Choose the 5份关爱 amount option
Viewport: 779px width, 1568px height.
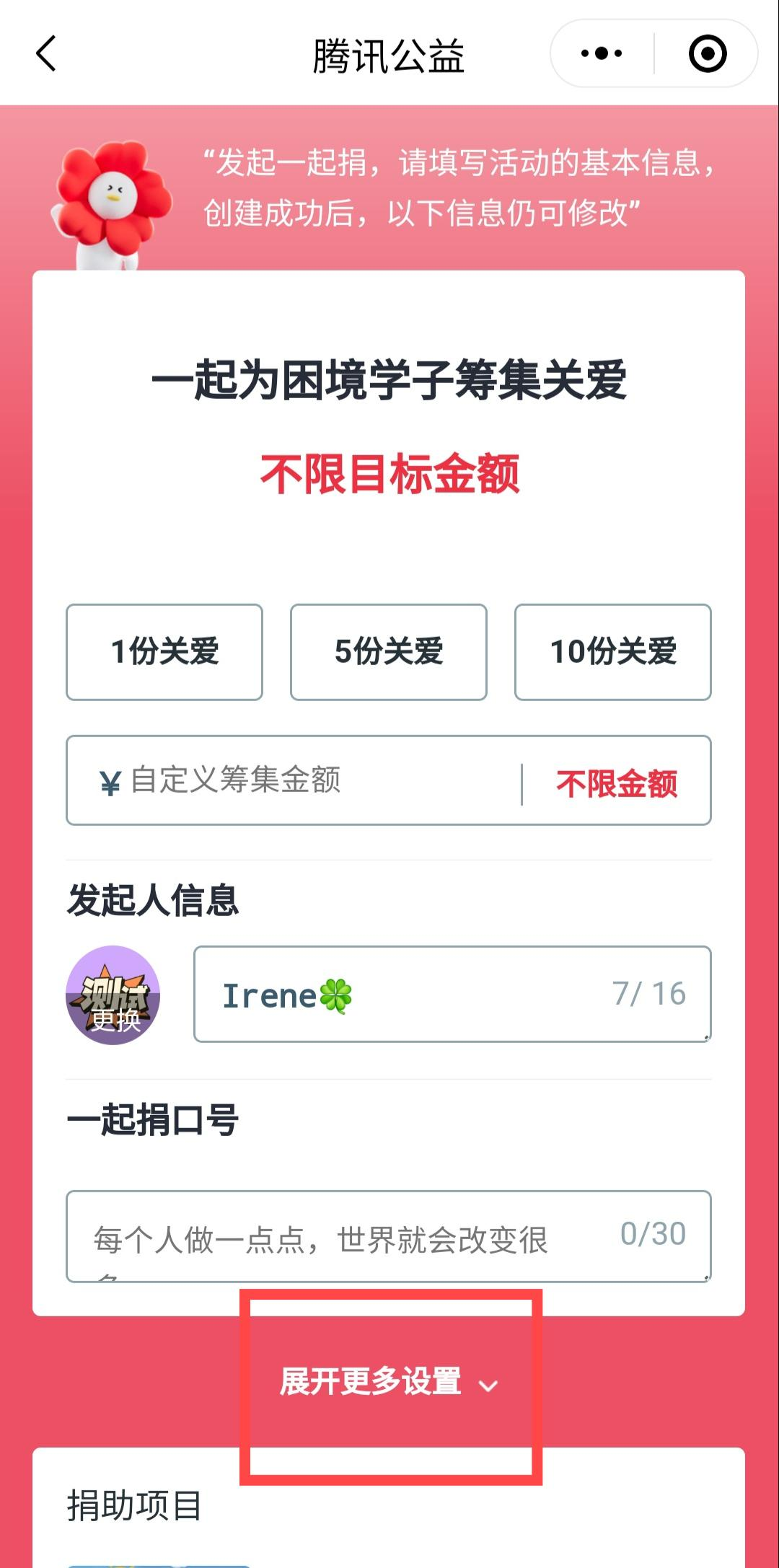tap(389, 652)
